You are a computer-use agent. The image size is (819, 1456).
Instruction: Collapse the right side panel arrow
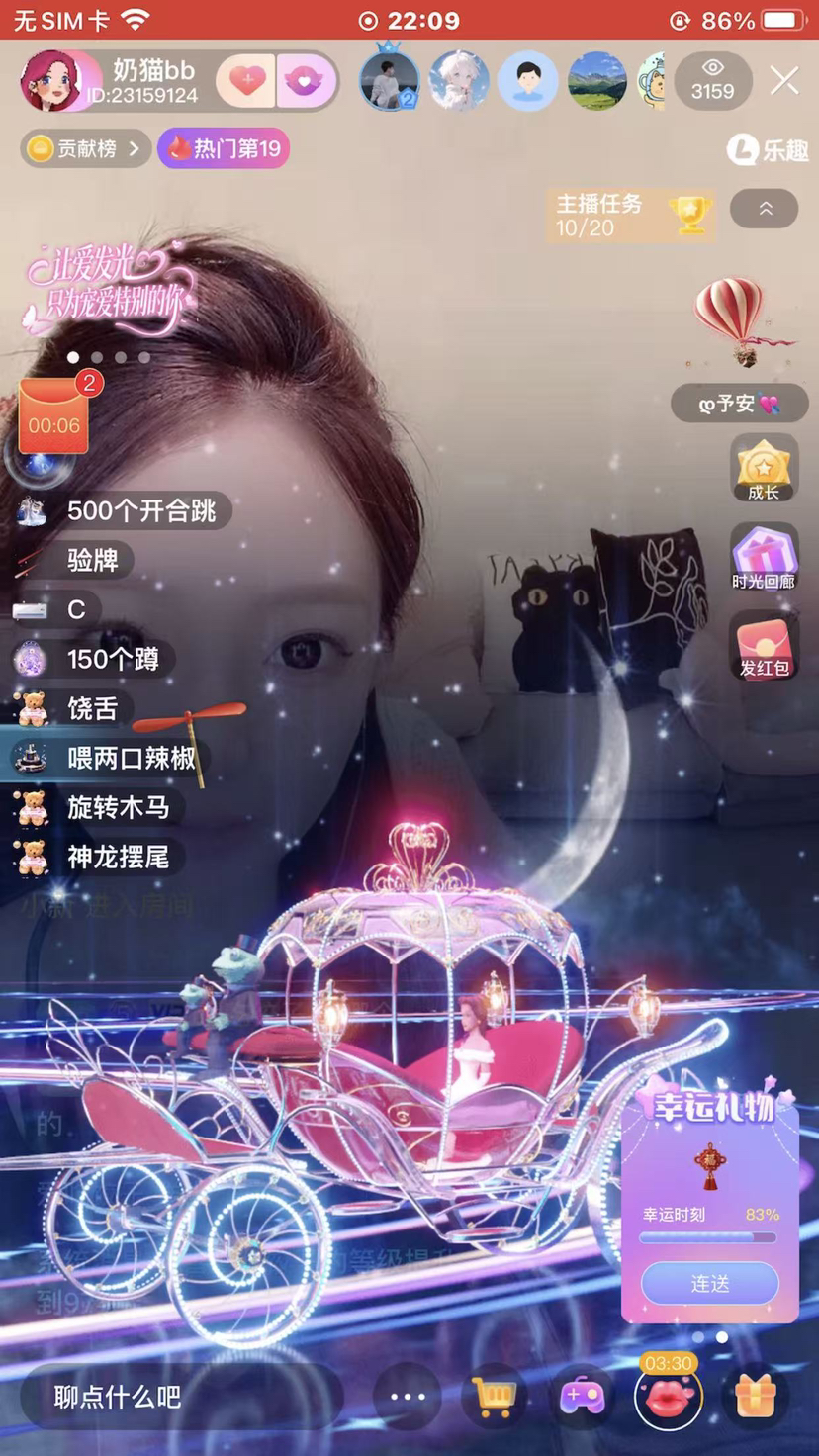pos(764,210)
